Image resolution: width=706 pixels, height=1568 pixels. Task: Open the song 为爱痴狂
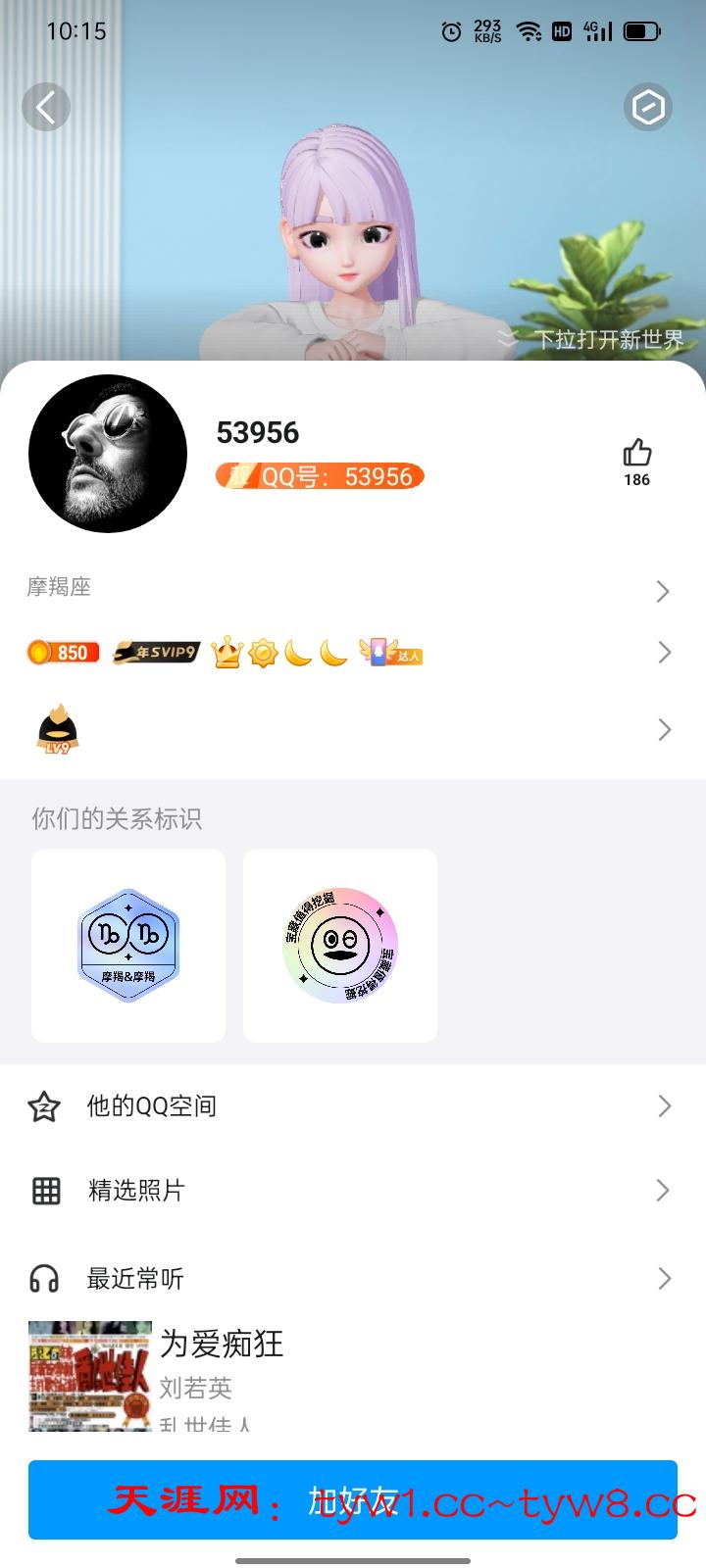[x=222, y=1344]
